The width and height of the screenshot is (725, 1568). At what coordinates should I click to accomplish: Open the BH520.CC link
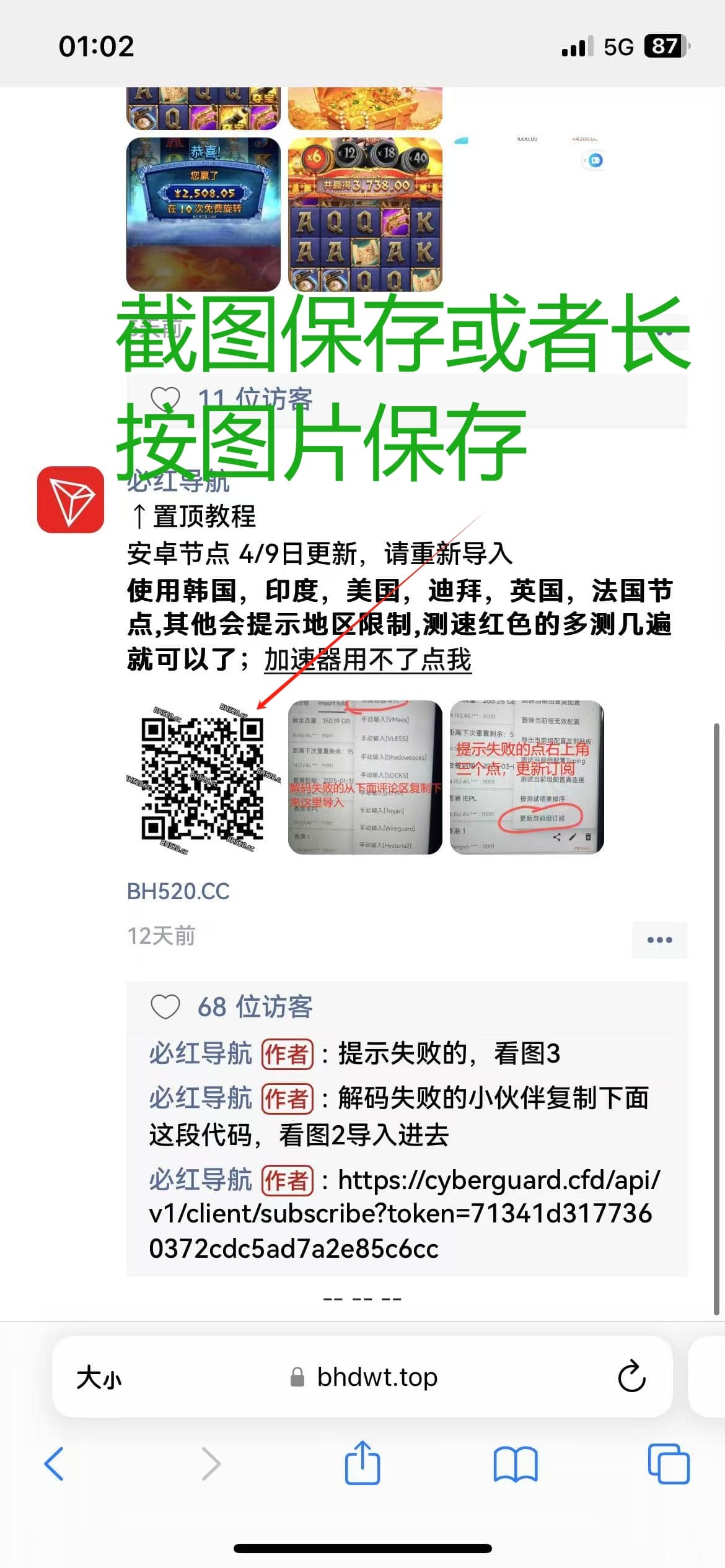click(178, 891)
